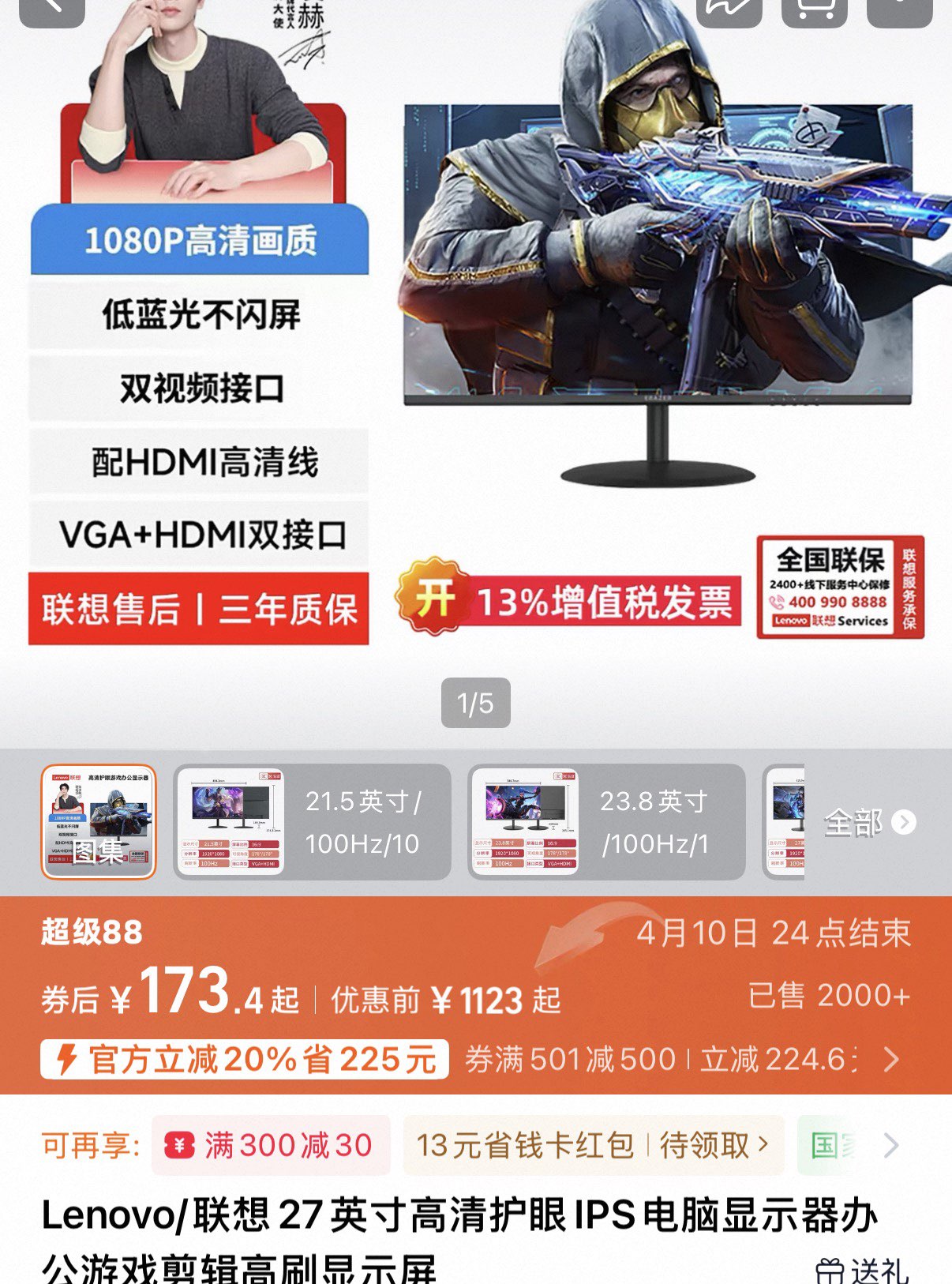View 全部 product variants
This screenshot has height=1284, width=952.
[869, 823]
